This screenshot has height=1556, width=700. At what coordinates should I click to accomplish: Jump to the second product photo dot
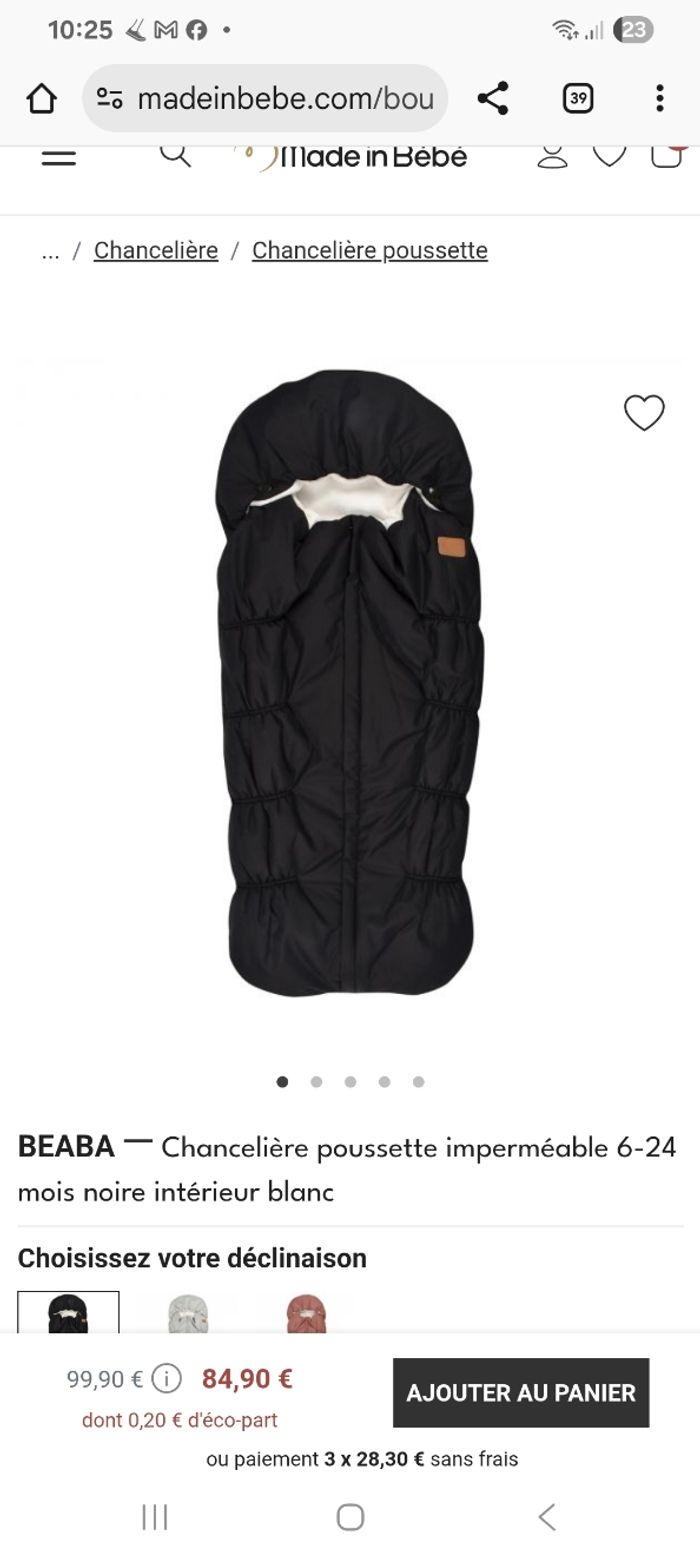316,1081
